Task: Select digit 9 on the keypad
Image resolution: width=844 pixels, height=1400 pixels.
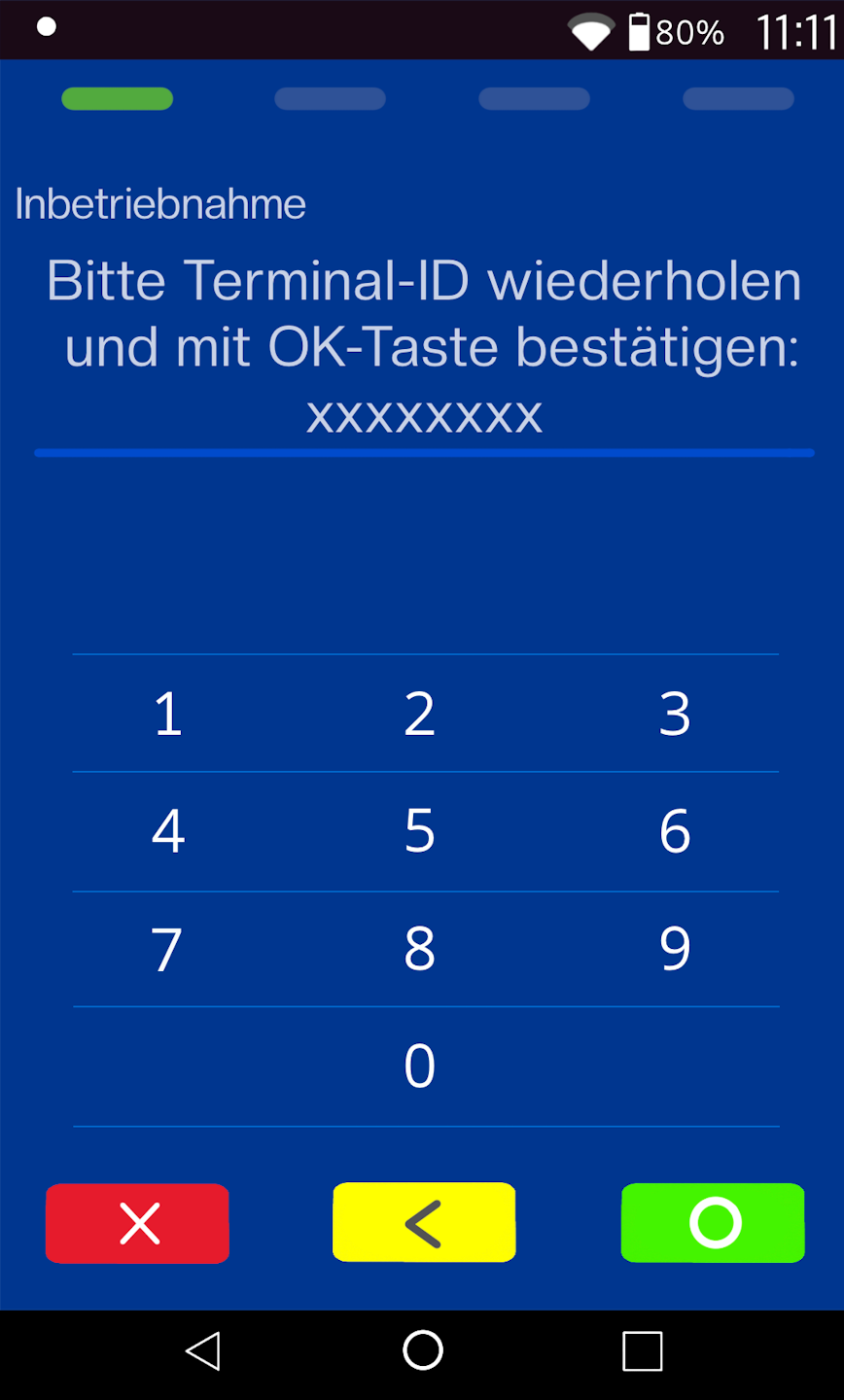Action: pyautogui.click(x=675, y=950)
